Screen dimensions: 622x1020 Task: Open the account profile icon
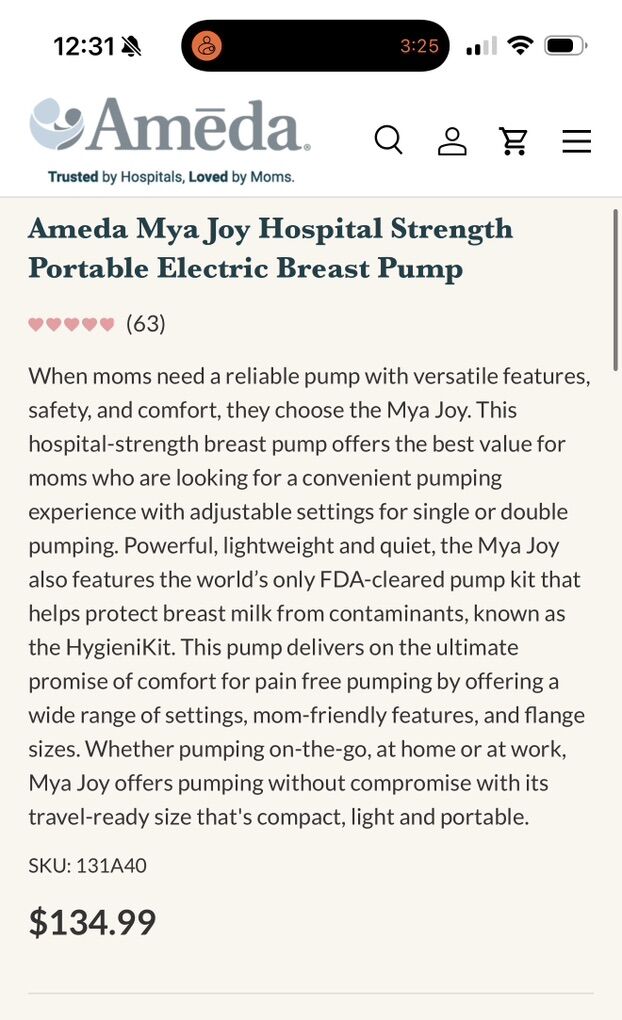452,141
